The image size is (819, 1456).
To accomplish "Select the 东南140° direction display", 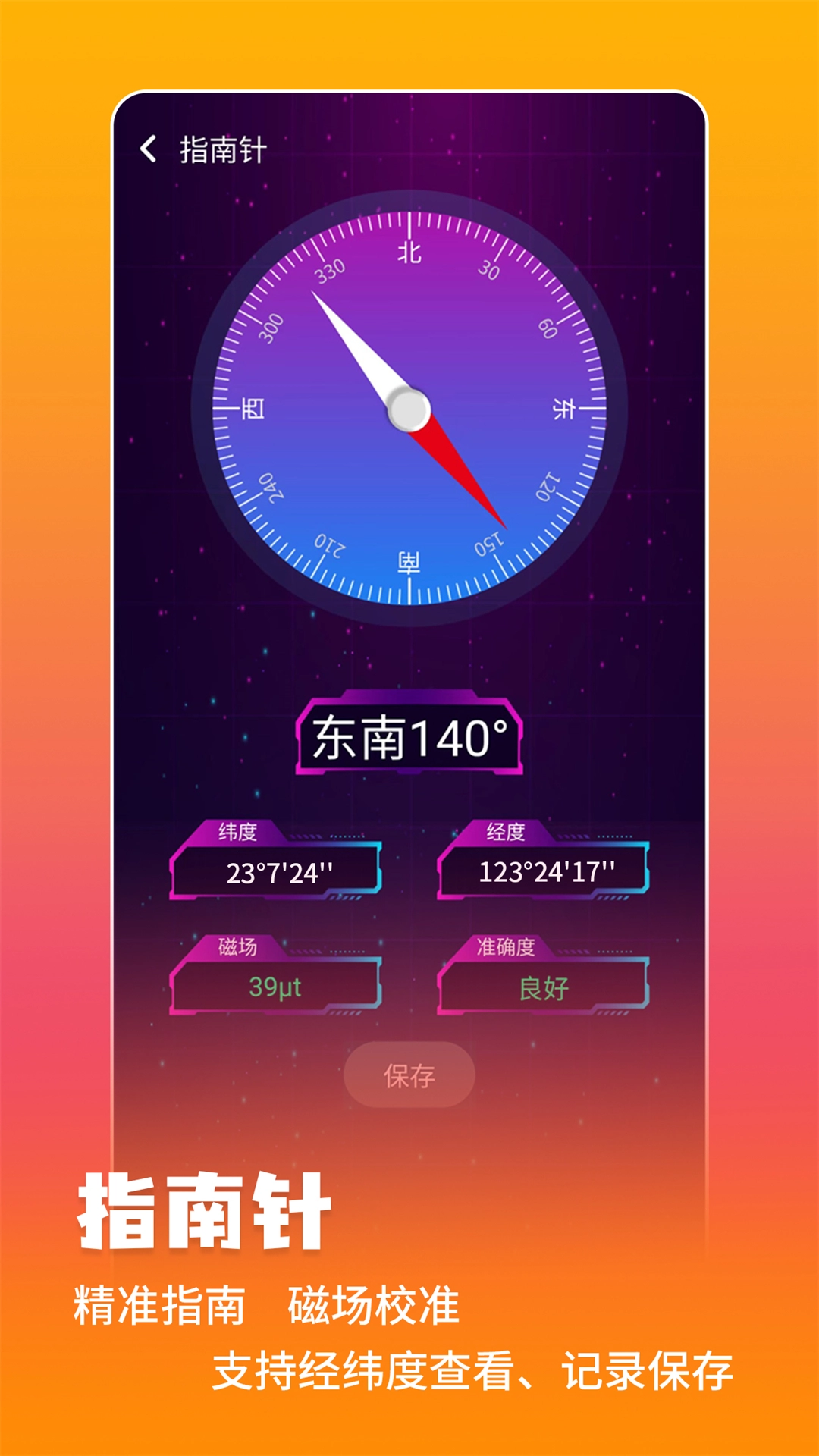I will 408,733.
